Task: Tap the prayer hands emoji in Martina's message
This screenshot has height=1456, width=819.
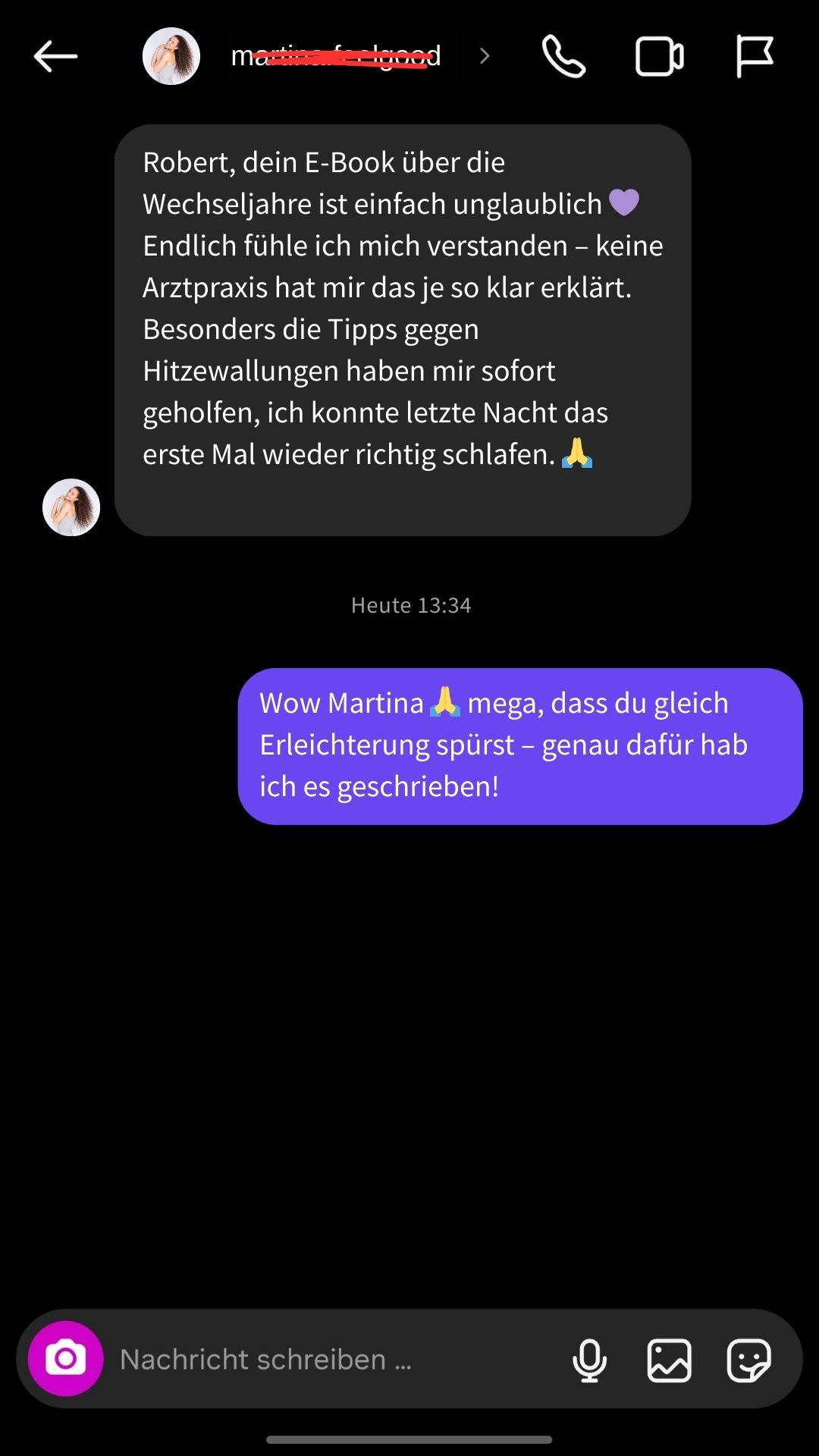Action: tap(578, 453)
